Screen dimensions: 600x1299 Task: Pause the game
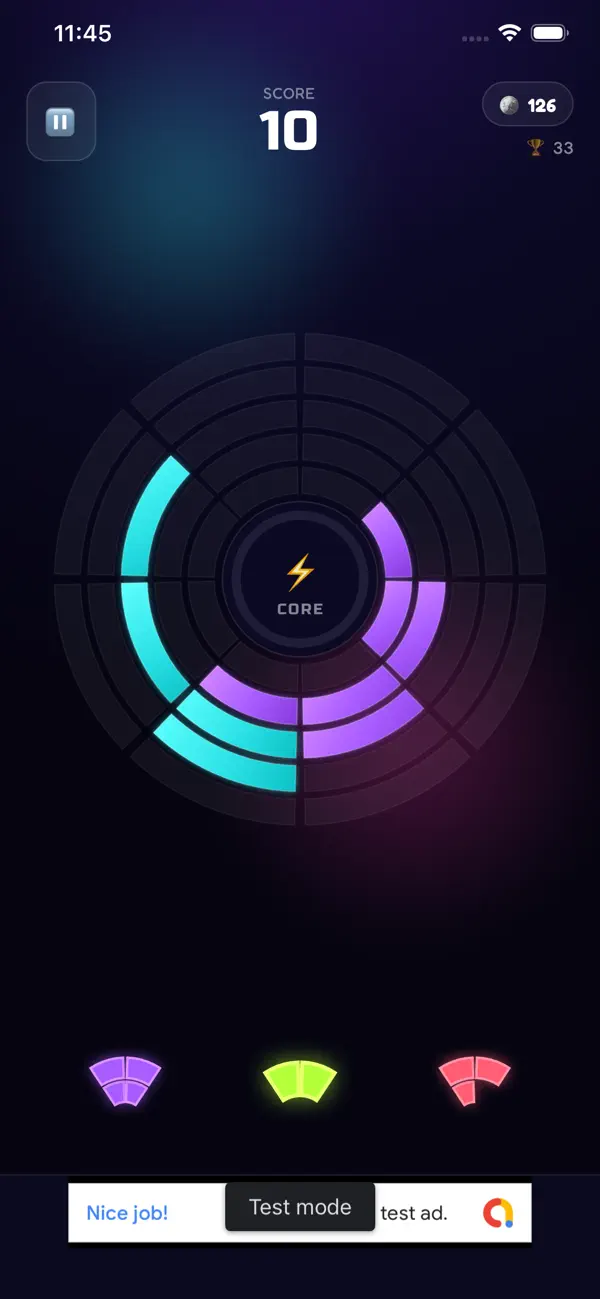61,122
